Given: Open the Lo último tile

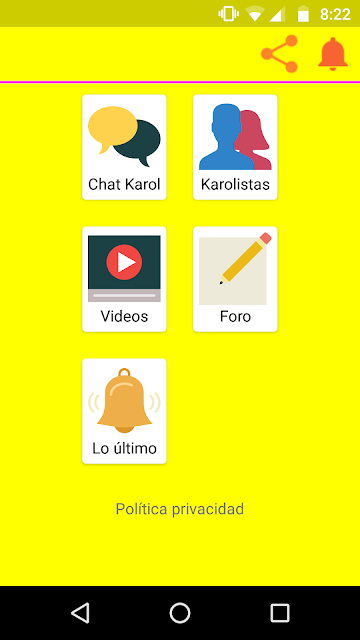Looking at the screenshot, I should click(124, 411).
